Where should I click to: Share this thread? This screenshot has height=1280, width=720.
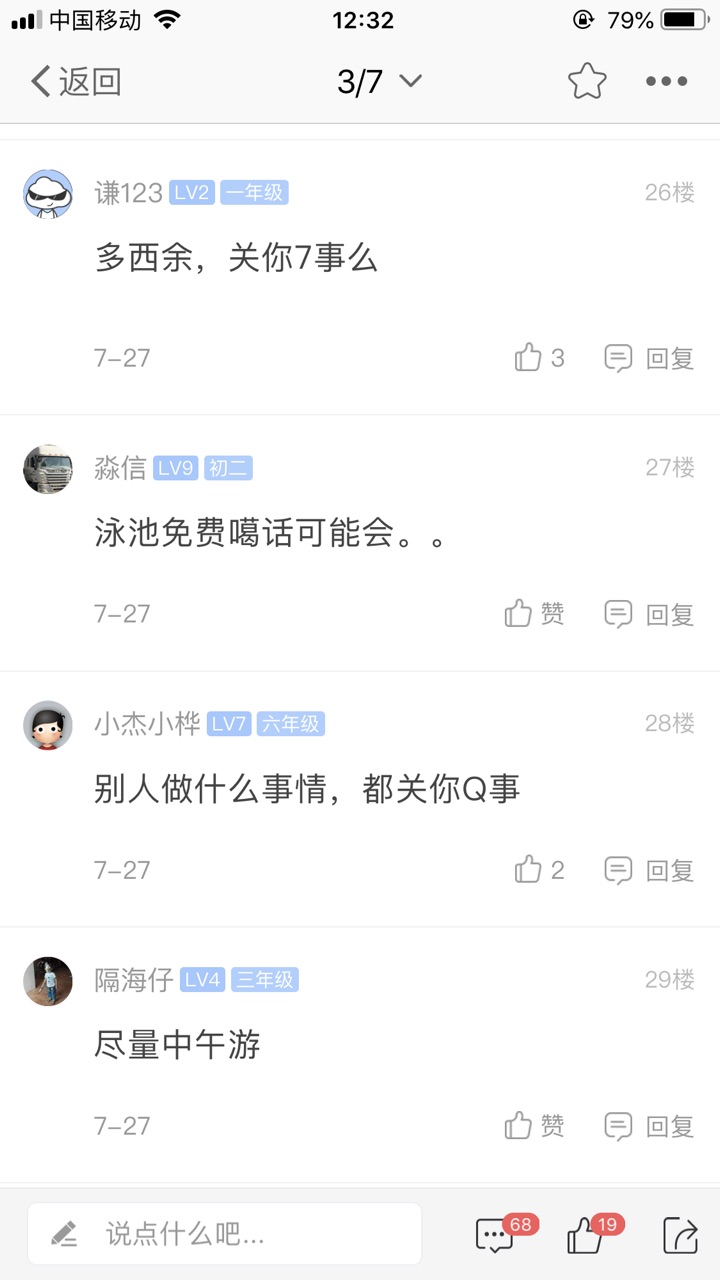point(680,1236)
